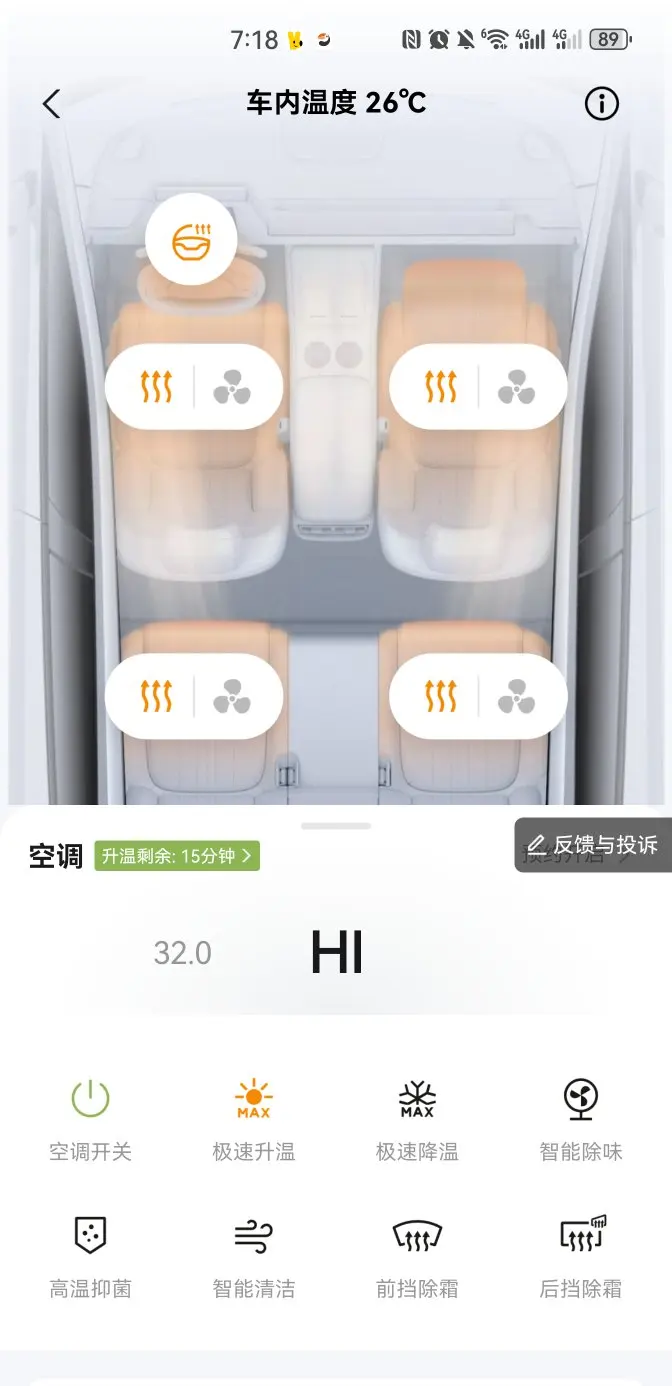Activate 极速升温 max heating
This screenshot has width=672, height=1386.
click(x=253, y=1101)
